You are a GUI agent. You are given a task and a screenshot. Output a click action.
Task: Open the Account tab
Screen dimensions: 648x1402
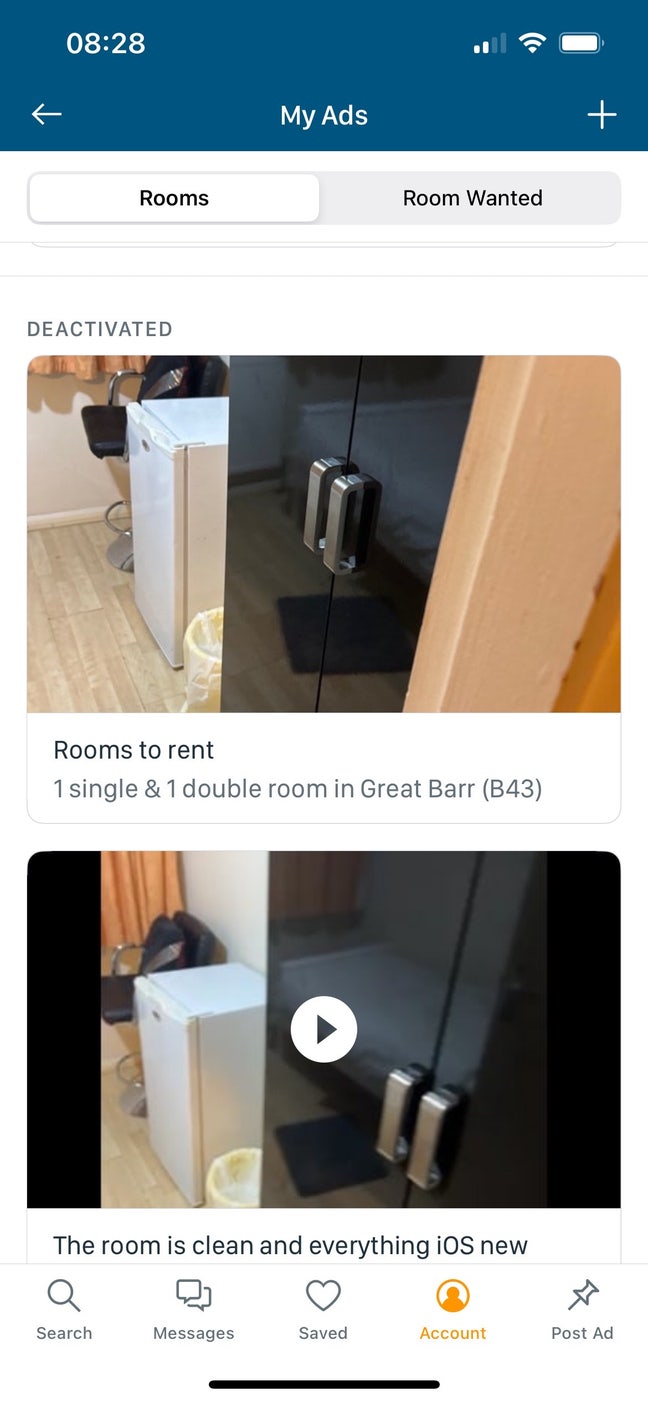452,1310
